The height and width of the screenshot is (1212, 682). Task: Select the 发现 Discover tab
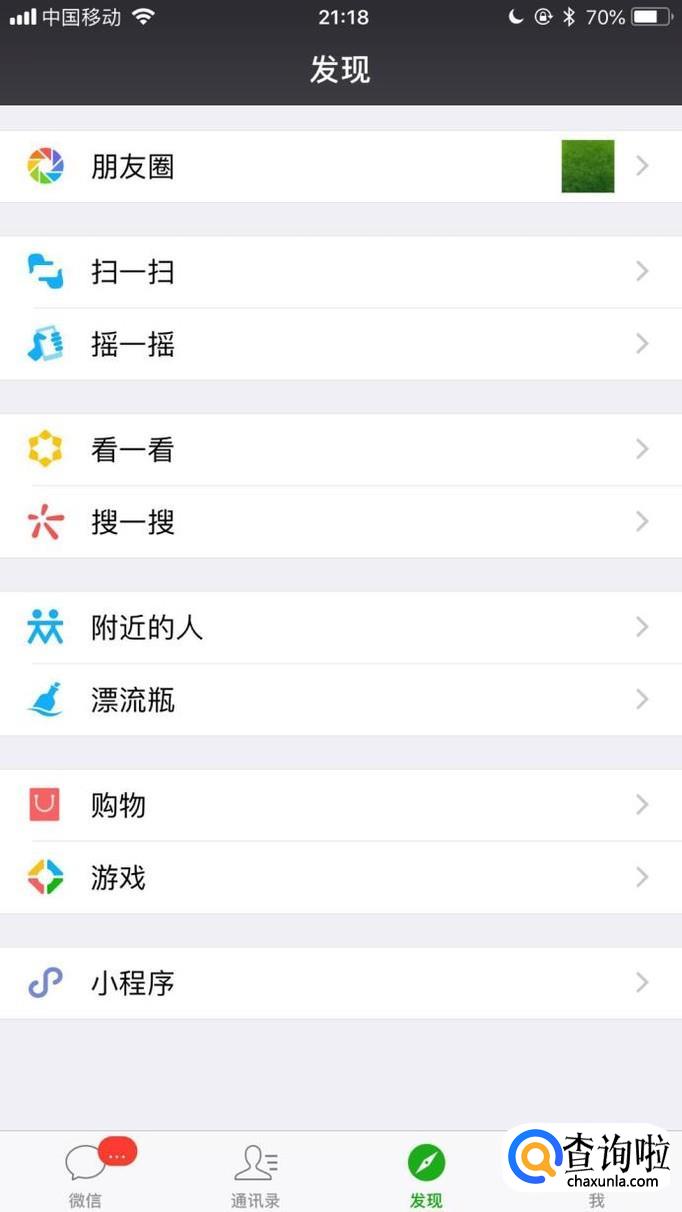point(426,1174)
